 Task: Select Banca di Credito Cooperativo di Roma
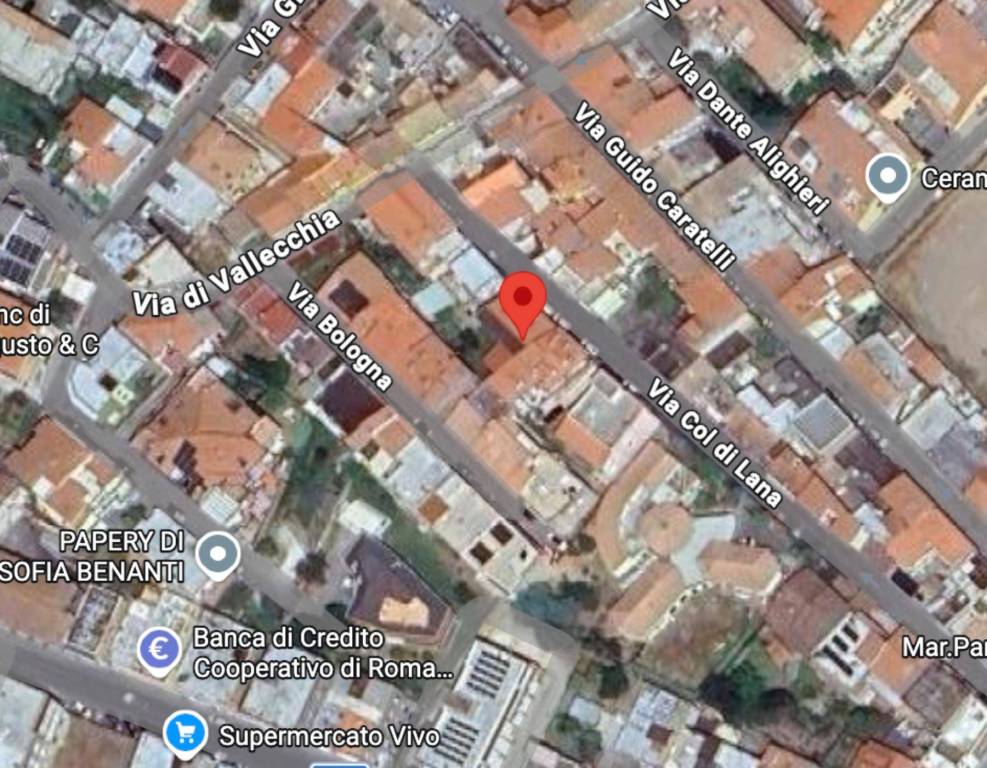[159, 650]
